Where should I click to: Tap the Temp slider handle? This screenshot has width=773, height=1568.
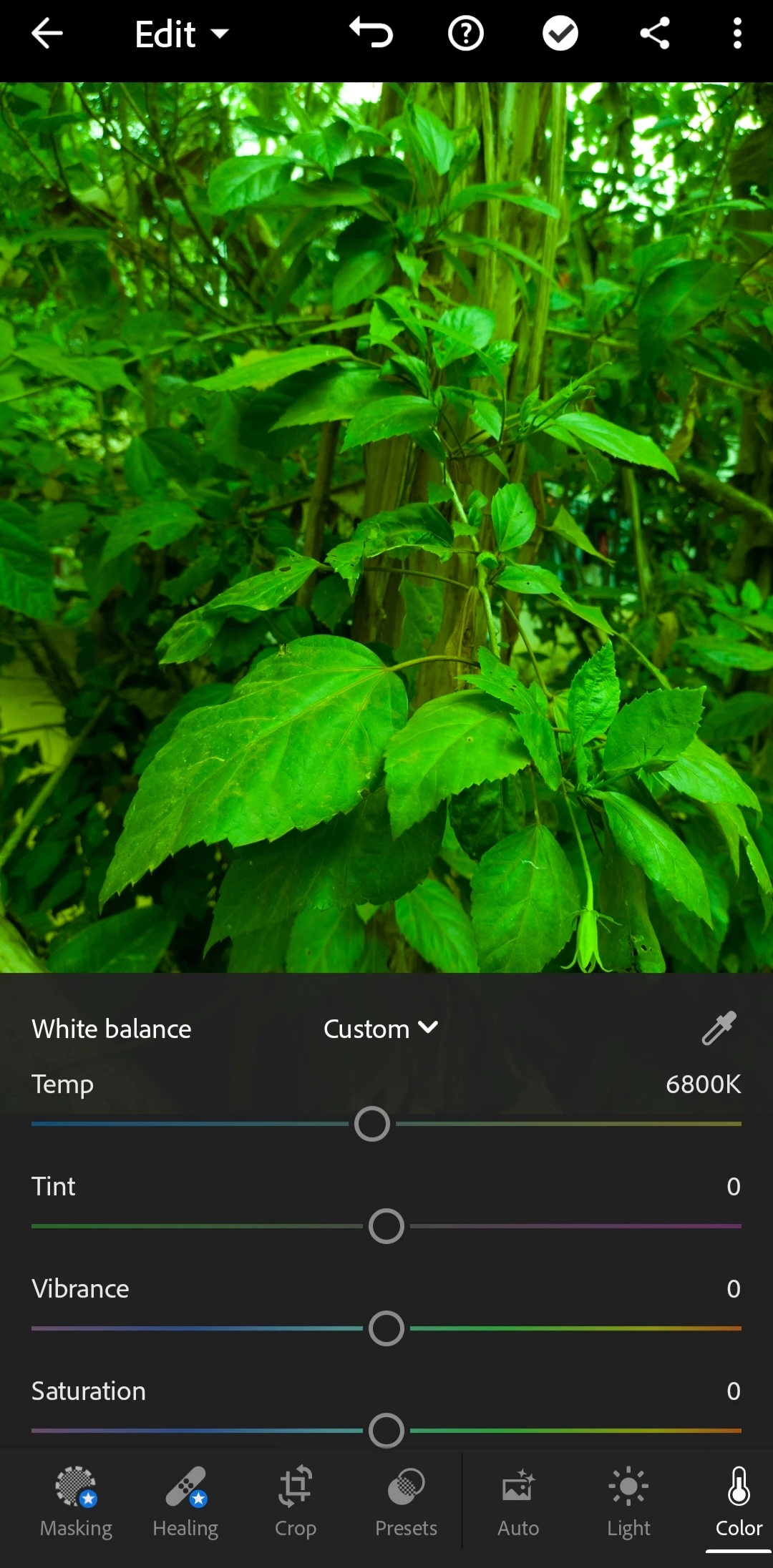tap(372, 1124)
